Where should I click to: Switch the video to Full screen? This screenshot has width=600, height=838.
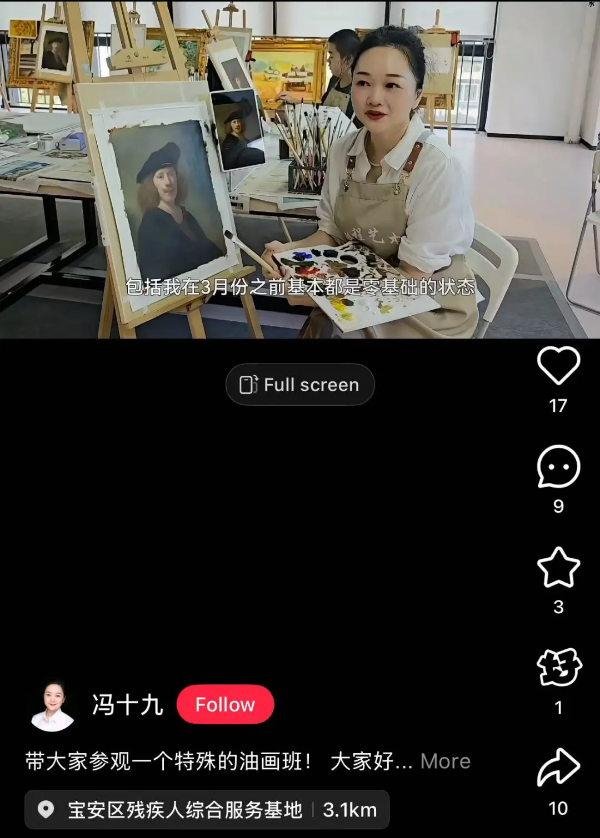pyautogui.click(x=300, y=385)
